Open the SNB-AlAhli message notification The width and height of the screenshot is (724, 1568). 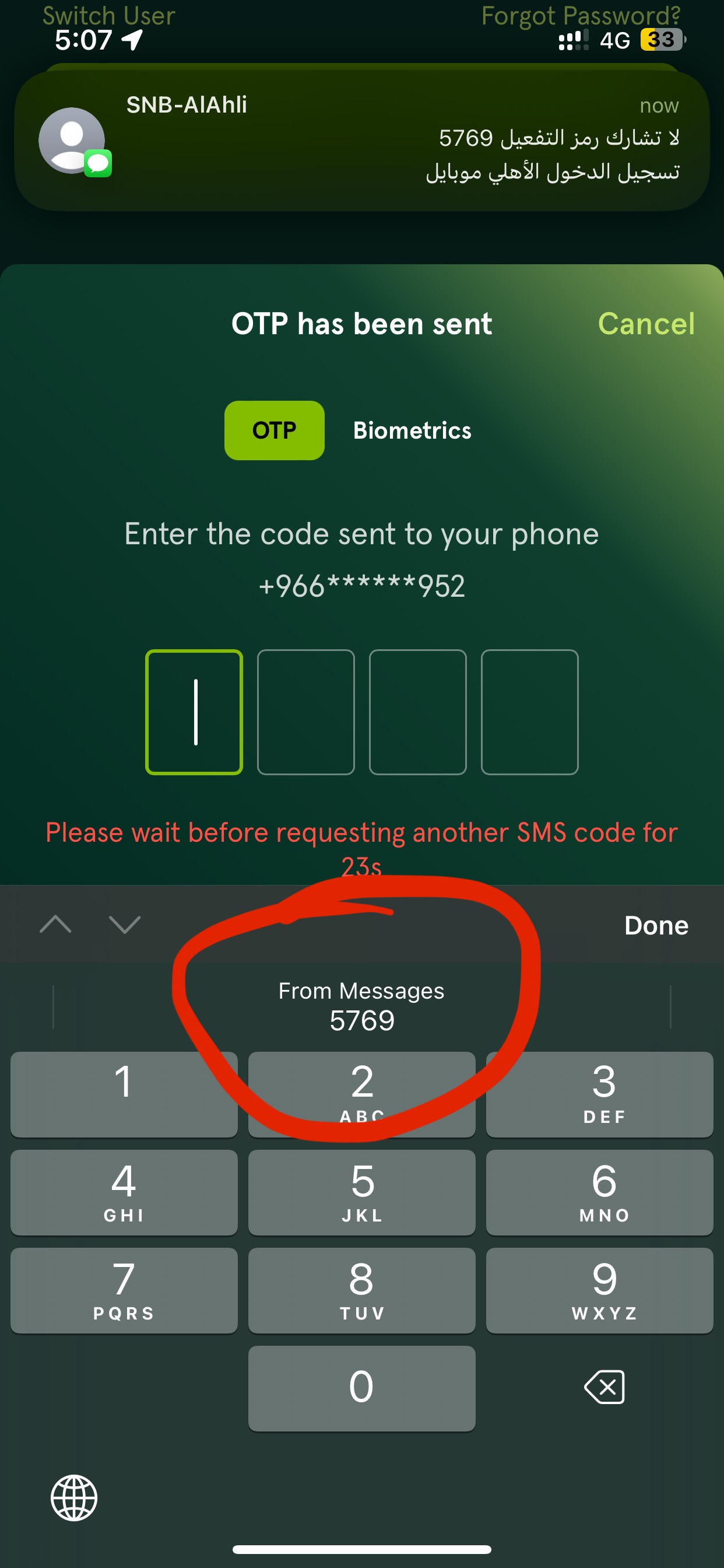point(361,141)
